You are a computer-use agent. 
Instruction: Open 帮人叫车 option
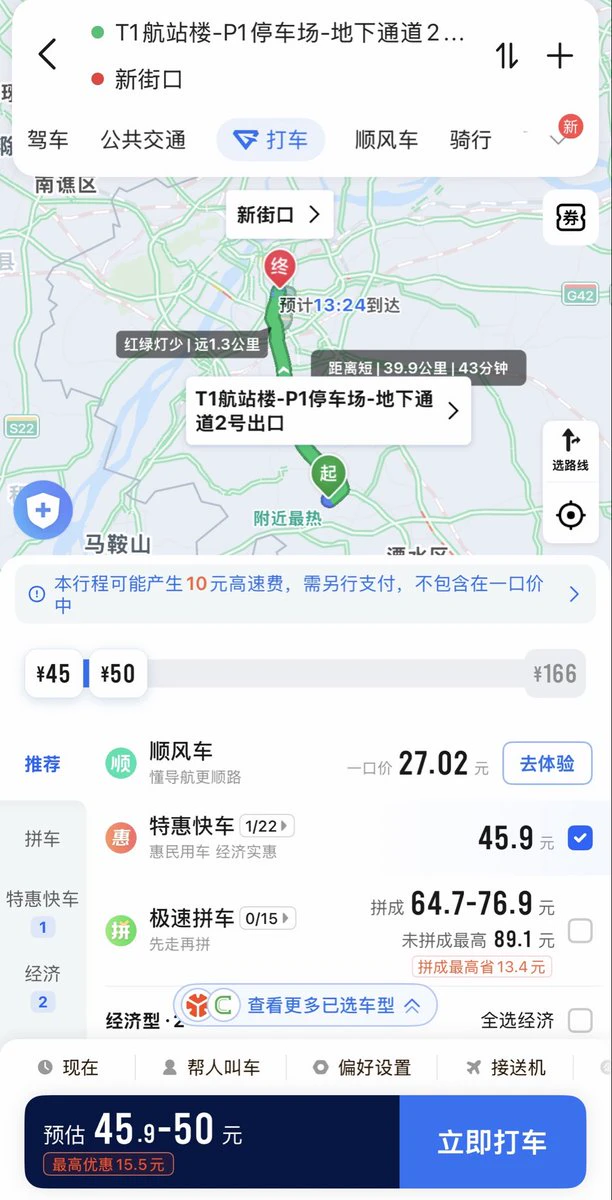tap(211, 1067)
